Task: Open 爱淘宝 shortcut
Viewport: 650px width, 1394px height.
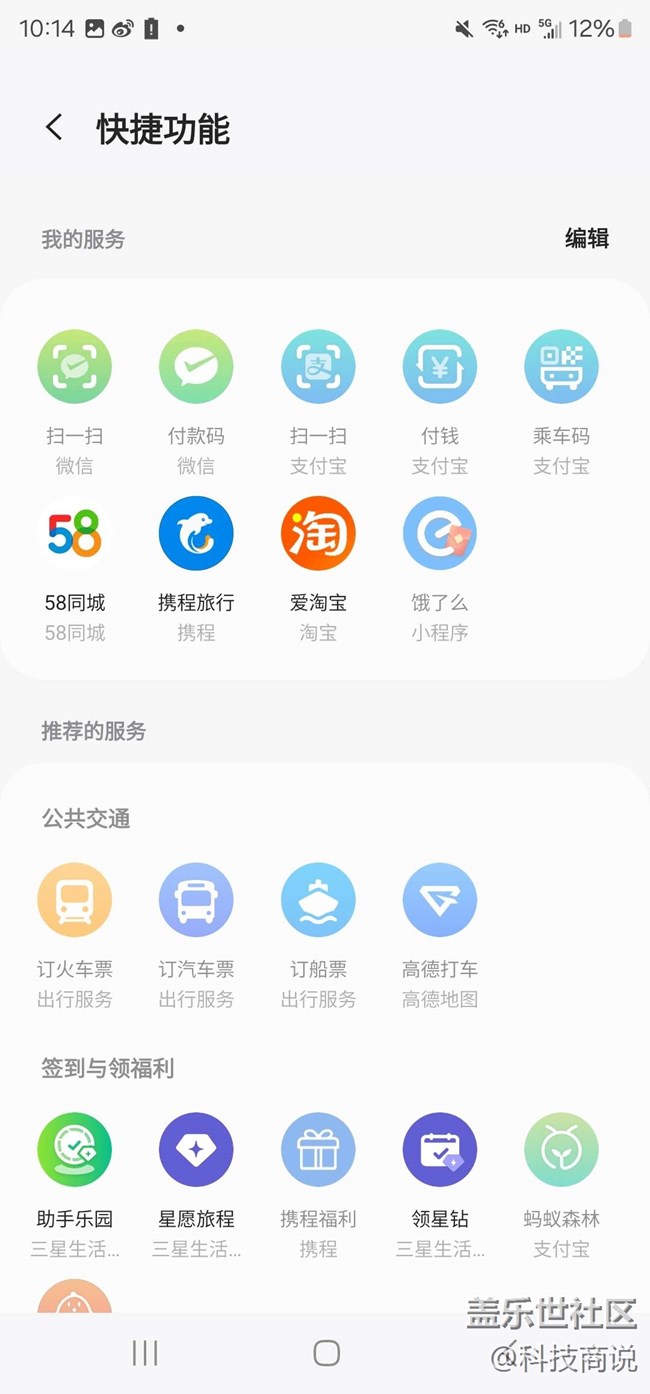Action: 318,534
